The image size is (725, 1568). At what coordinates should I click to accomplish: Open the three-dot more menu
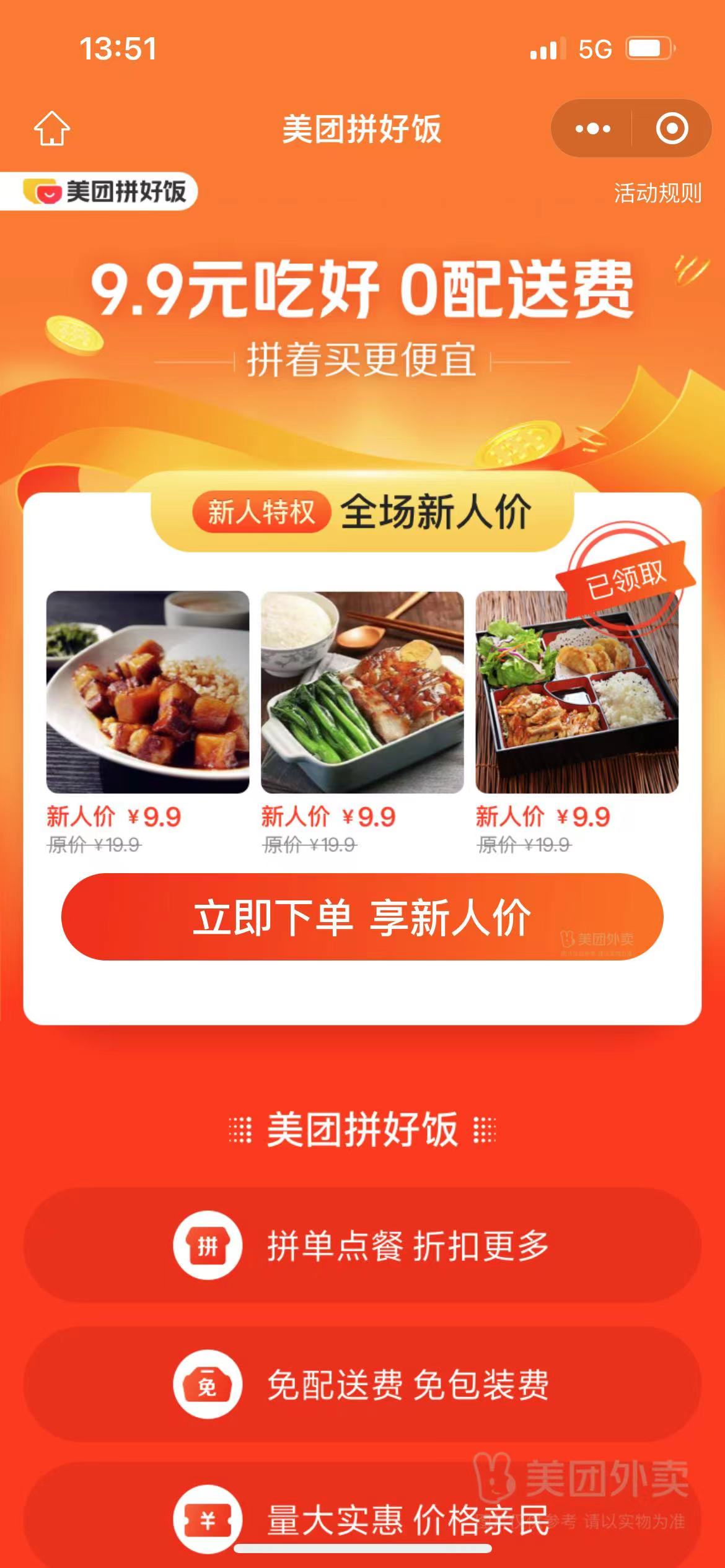[592, 129]
